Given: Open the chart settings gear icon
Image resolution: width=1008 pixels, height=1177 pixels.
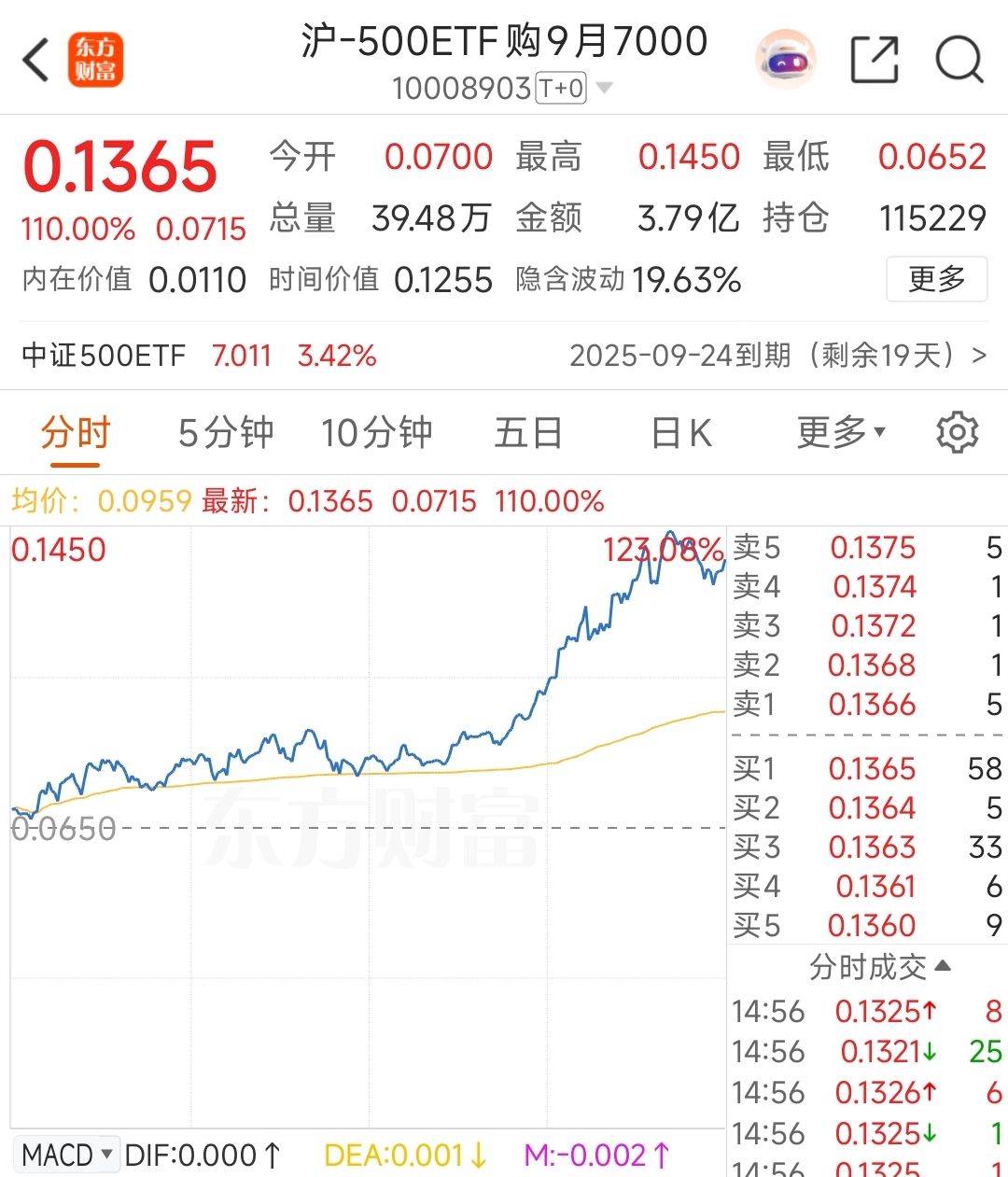Looking at the screenshot, I should 957,432.
